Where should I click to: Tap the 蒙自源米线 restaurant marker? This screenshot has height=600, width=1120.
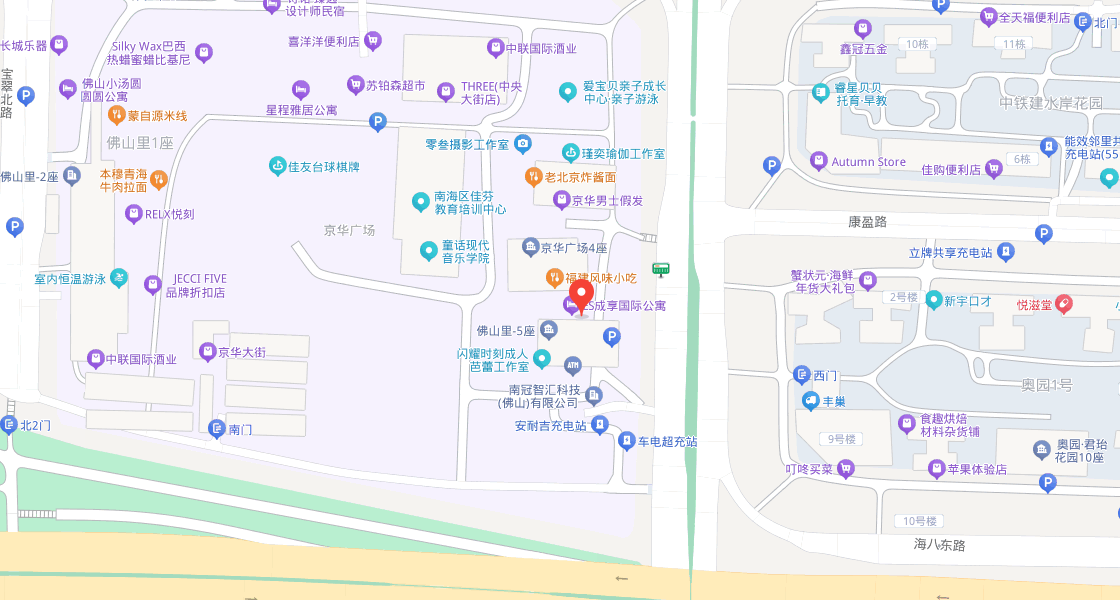pos(116,115)
